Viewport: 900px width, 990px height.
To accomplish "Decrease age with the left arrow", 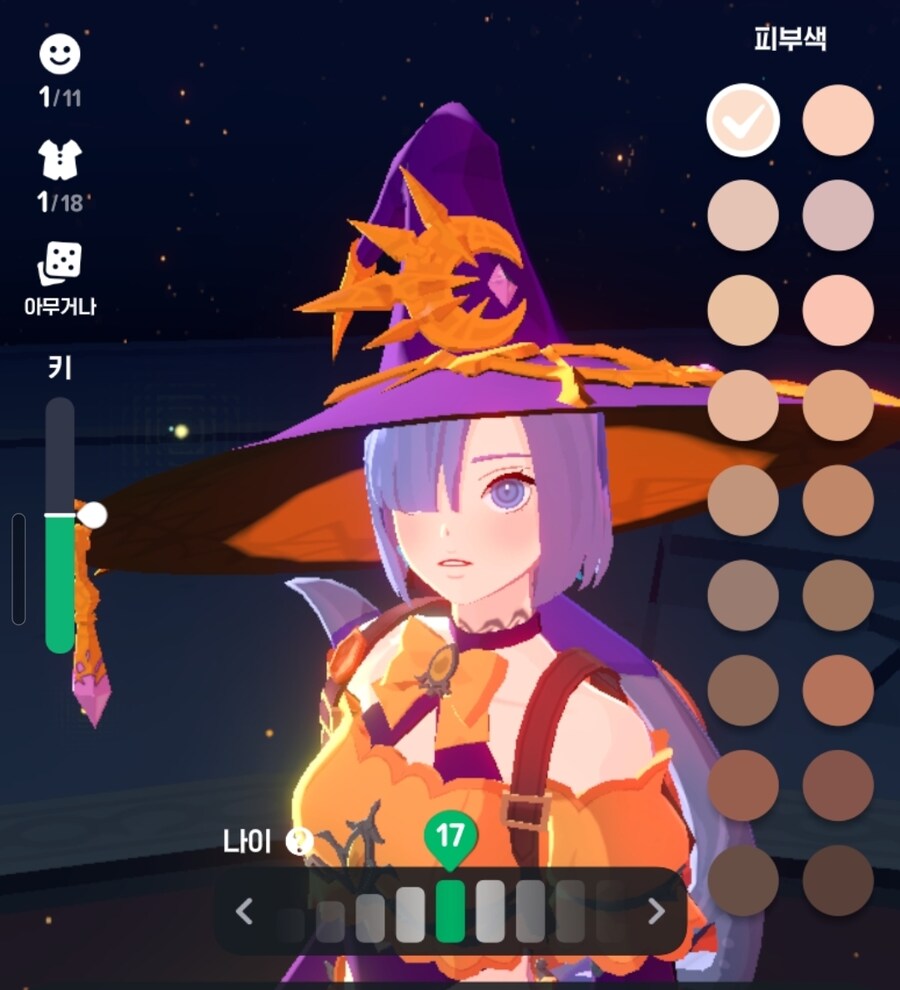I will [244, 911].
